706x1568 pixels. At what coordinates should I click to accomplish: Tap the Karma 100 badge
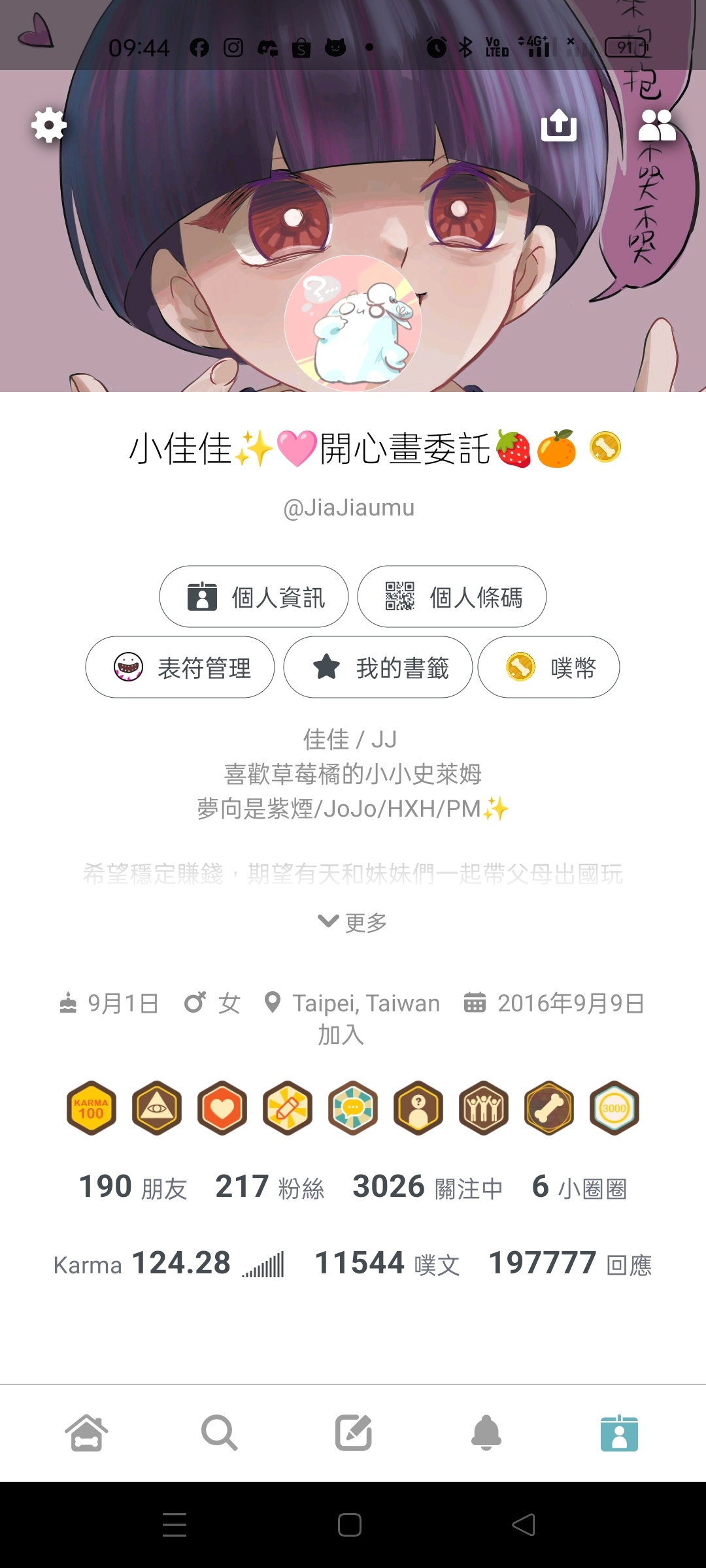pyautogui.click(x=92, y=1108)
